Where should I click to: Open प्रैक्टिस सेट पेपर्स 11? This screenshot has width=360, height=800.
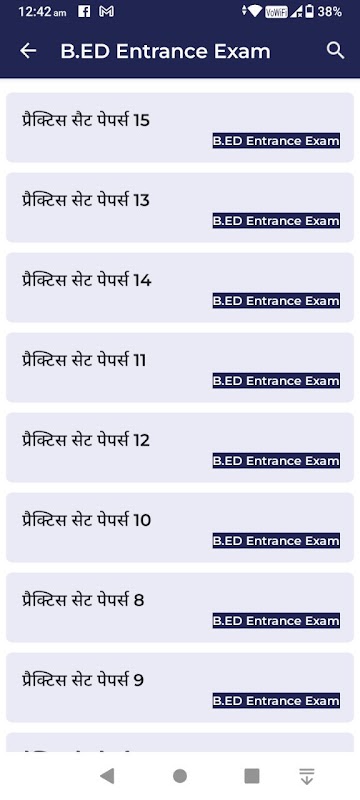point(180,367)
